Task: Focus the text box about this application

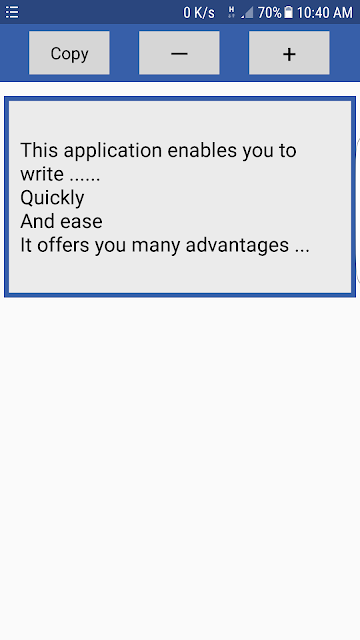Action: pos(180,197)
